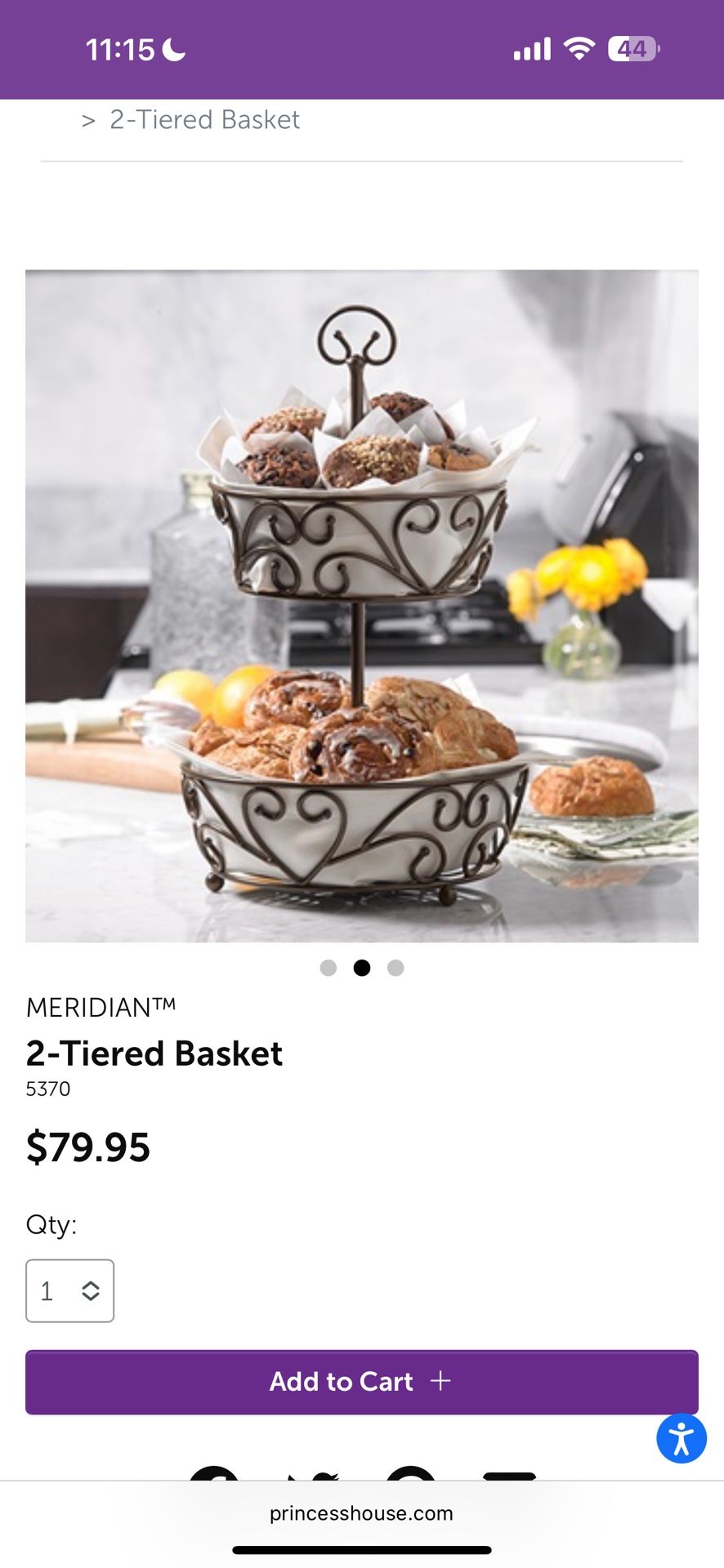Select the third carousel dot
The width and height of the screenshot is (724, 1568).
point(396,968)
